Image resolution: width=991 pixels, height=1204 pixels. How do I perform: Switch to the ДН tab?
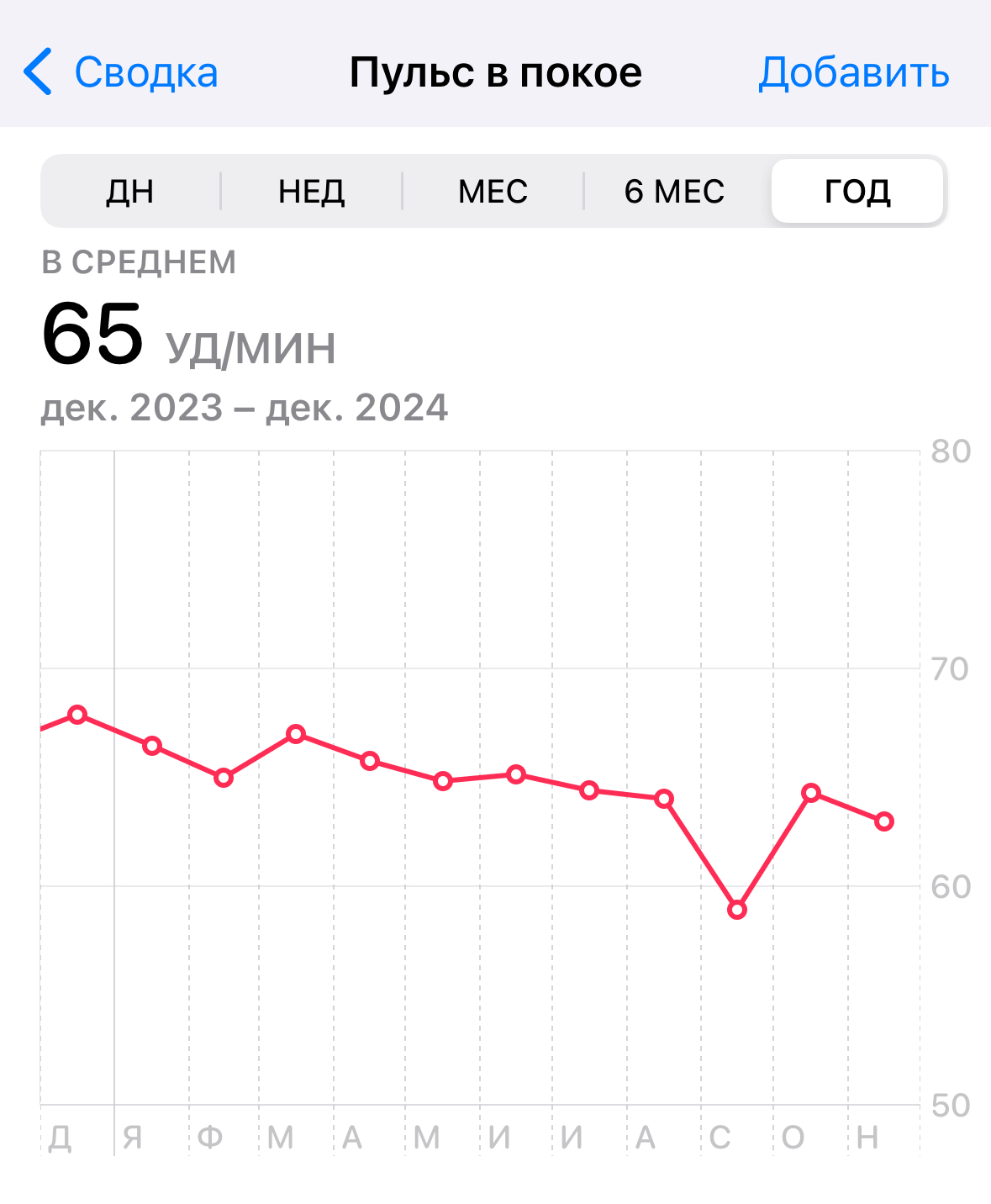130,192
